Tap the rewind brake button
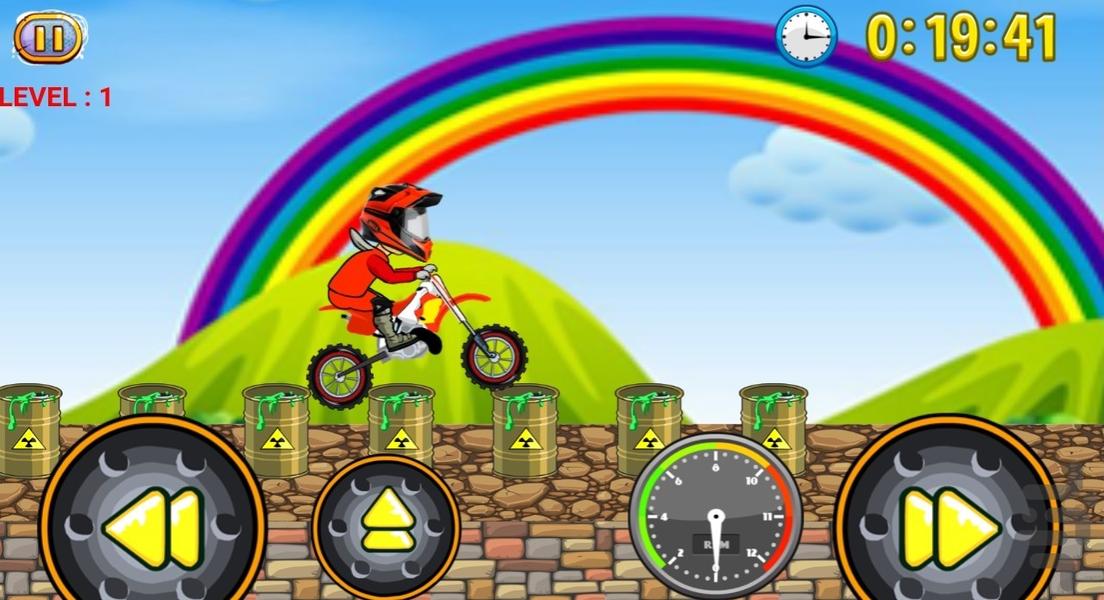The width and height of the screenshot is (1104, 600). click(x=152, y=528)
